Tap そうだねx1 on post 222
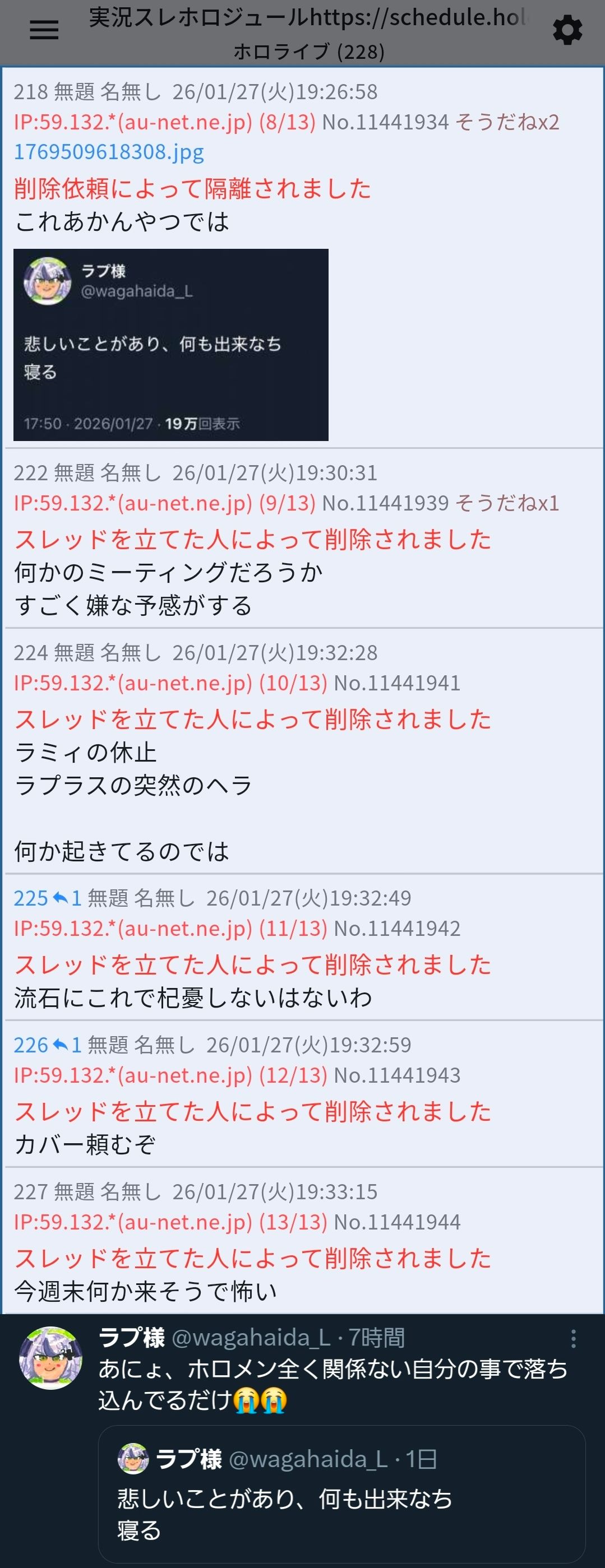 pos(507,503)
